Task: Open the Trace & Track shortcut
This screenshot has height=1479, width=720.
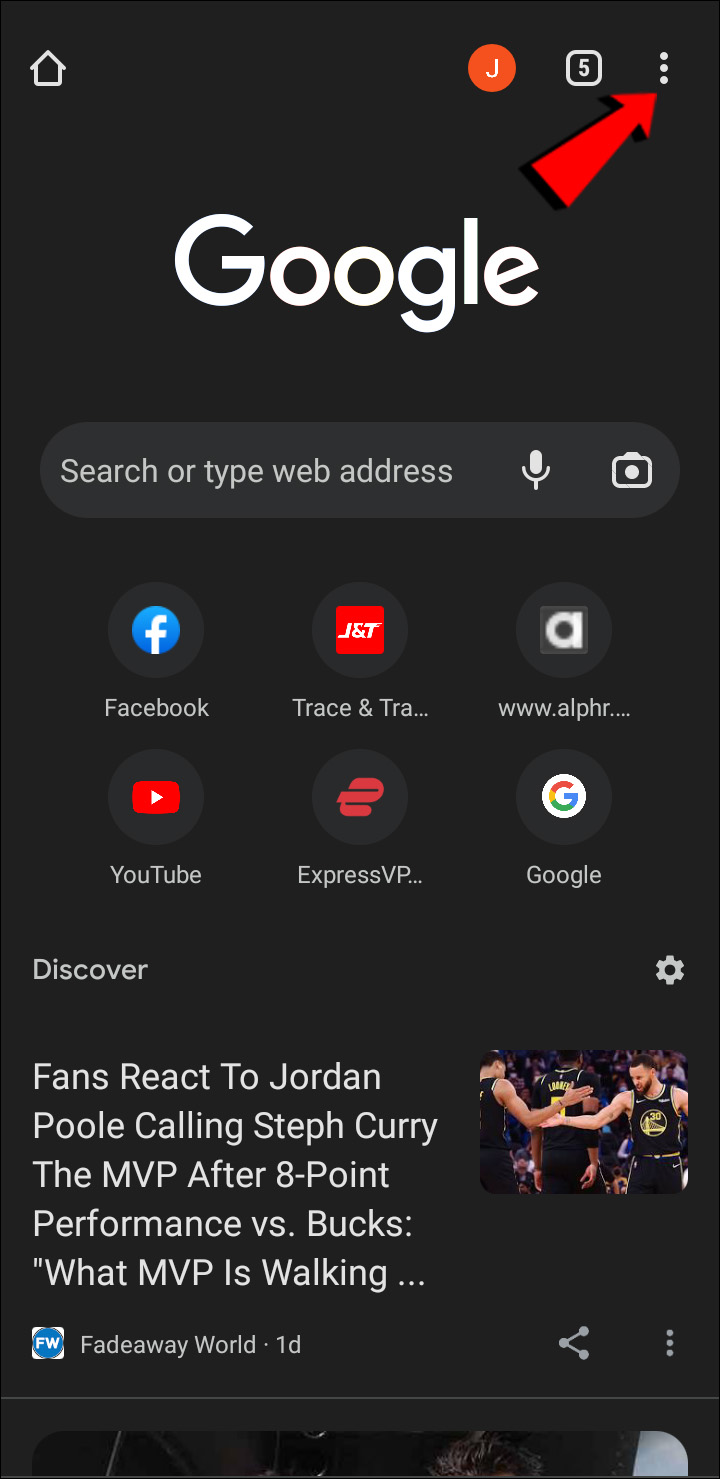Action: (360, 631)
